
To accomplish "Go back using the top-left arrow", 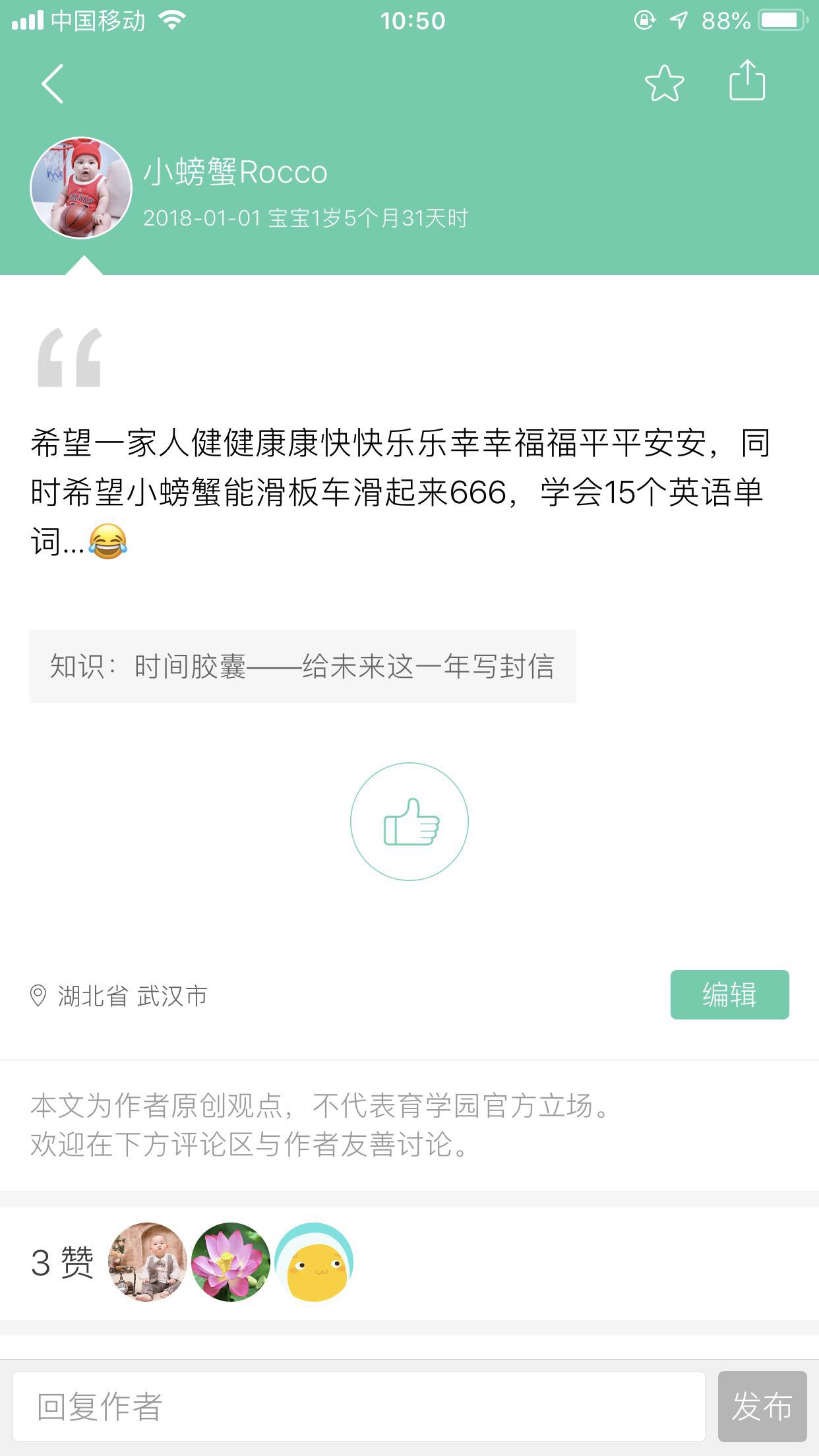I will click(x=53, y=84).
